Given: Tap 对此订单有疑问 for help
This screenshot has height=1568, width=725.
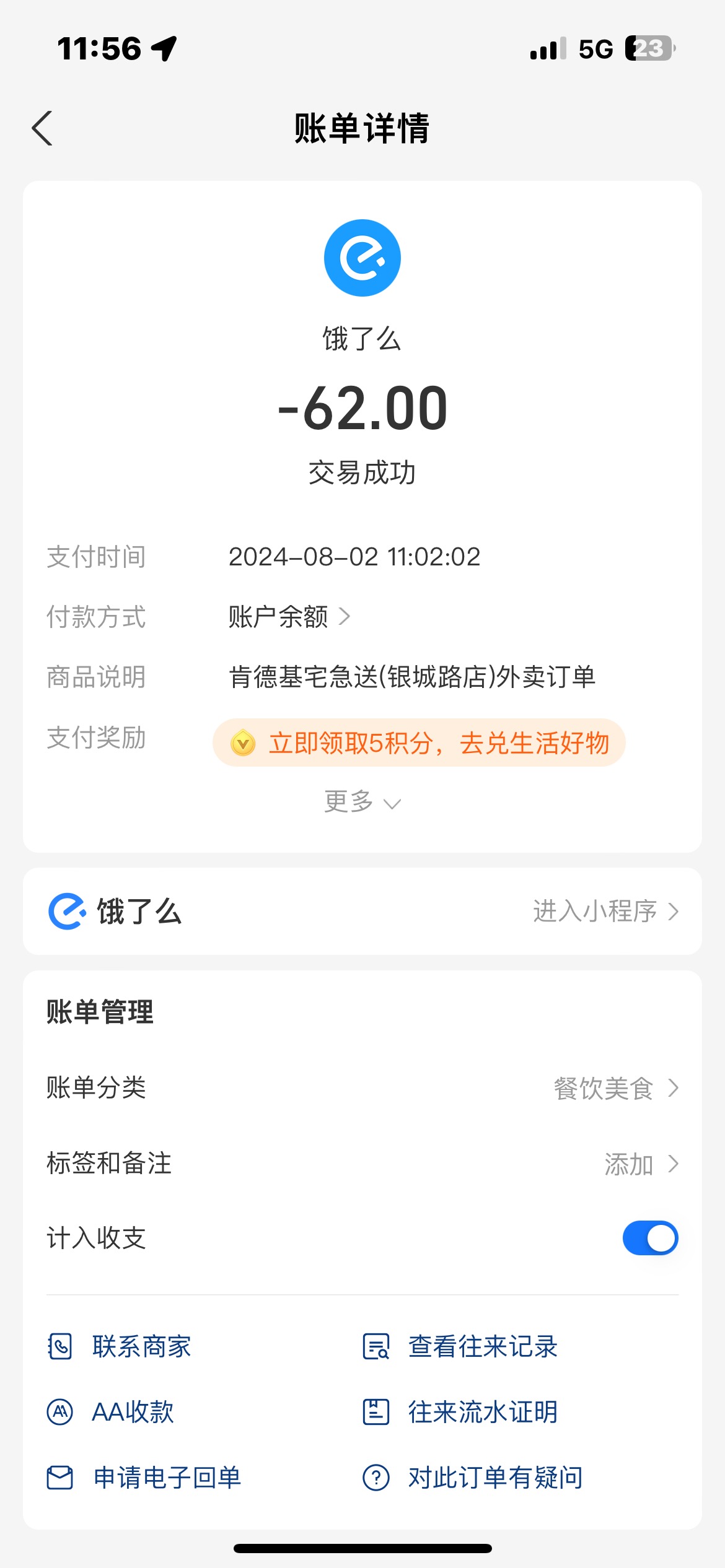Looking at the screenshot, I should 472,1478.
